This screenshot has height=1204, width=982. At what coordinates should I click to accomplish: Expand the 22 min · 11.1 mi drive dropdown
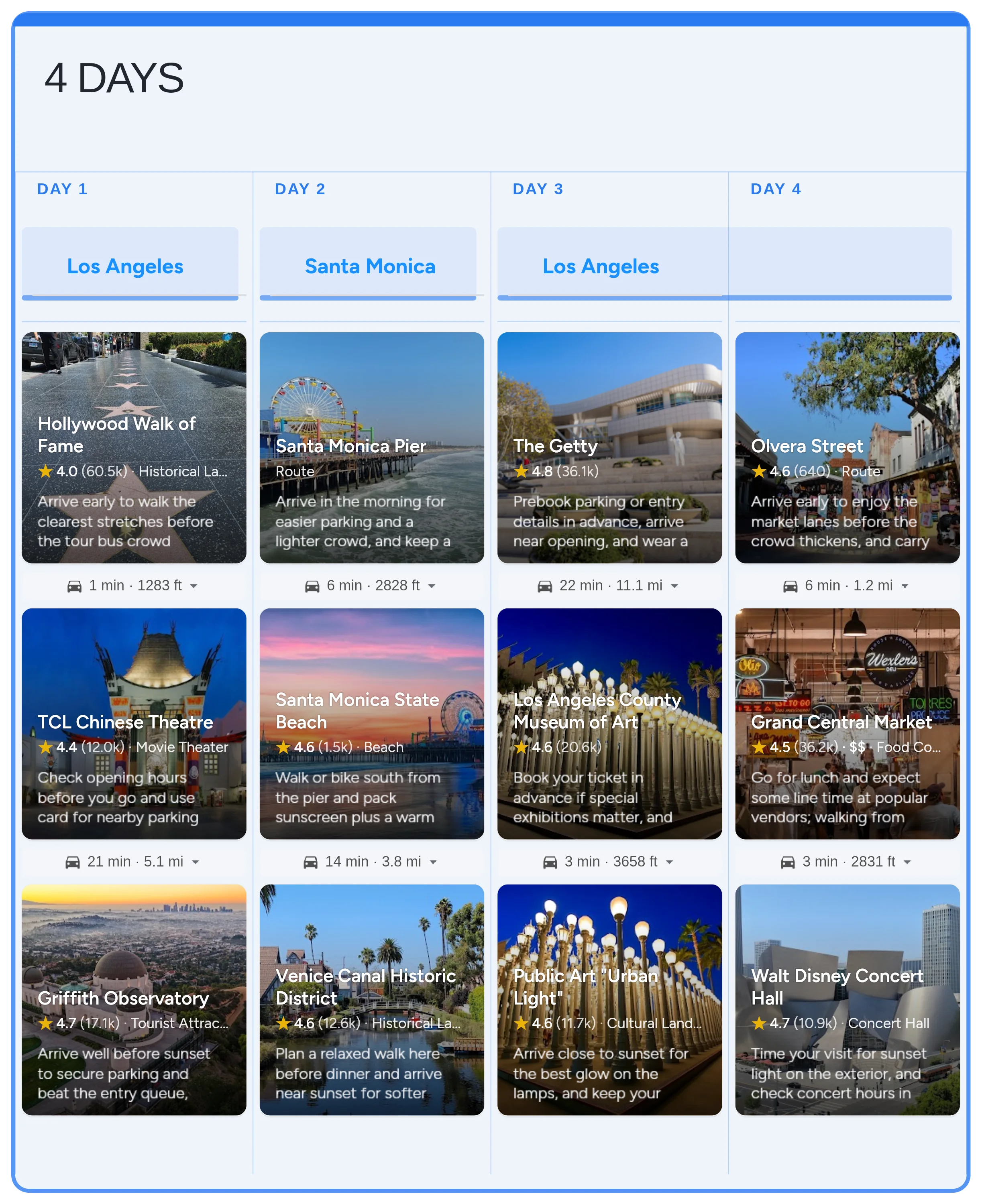tap(609, 586)
